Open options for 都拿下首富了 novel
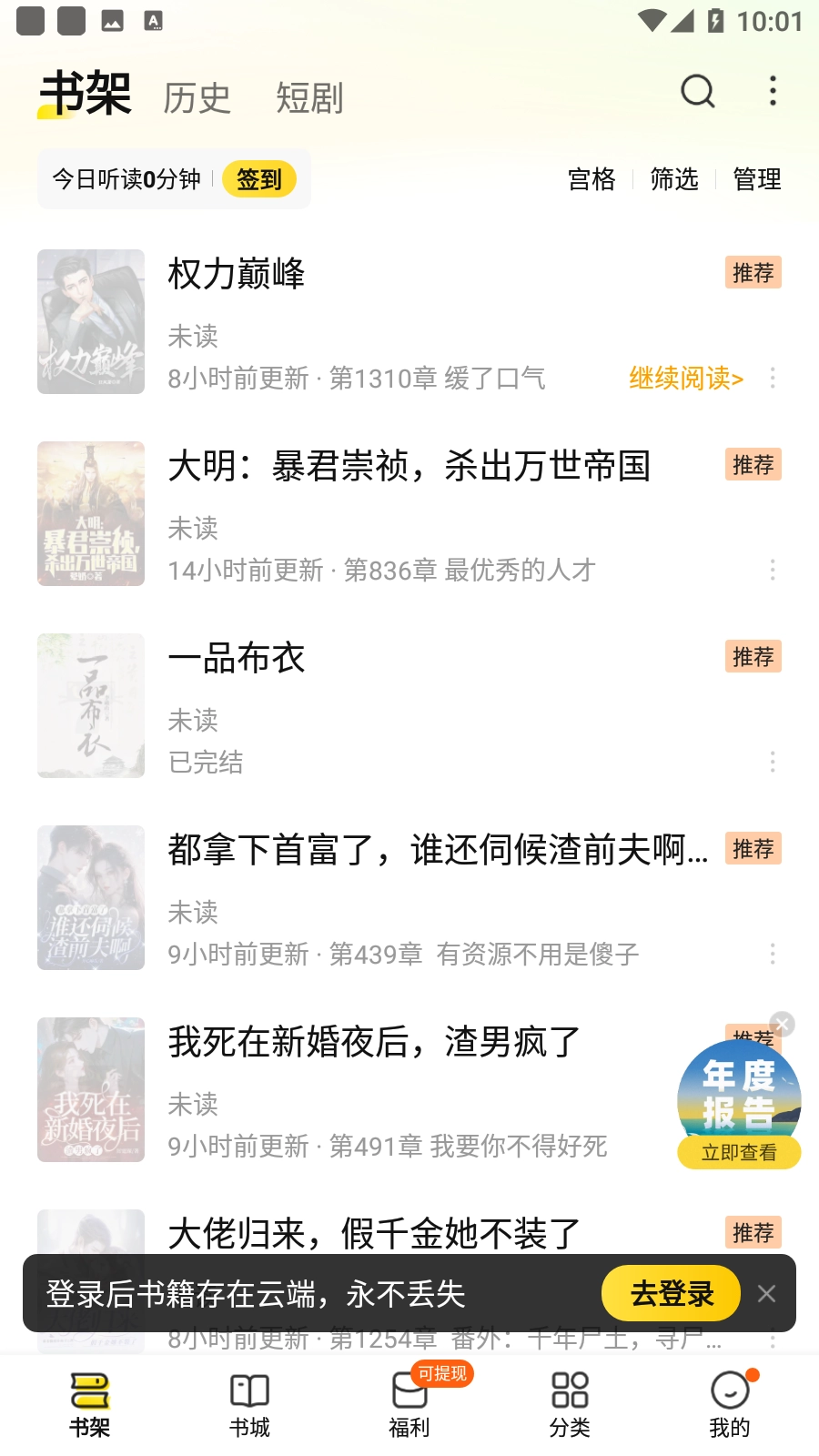 coord(773,955)
